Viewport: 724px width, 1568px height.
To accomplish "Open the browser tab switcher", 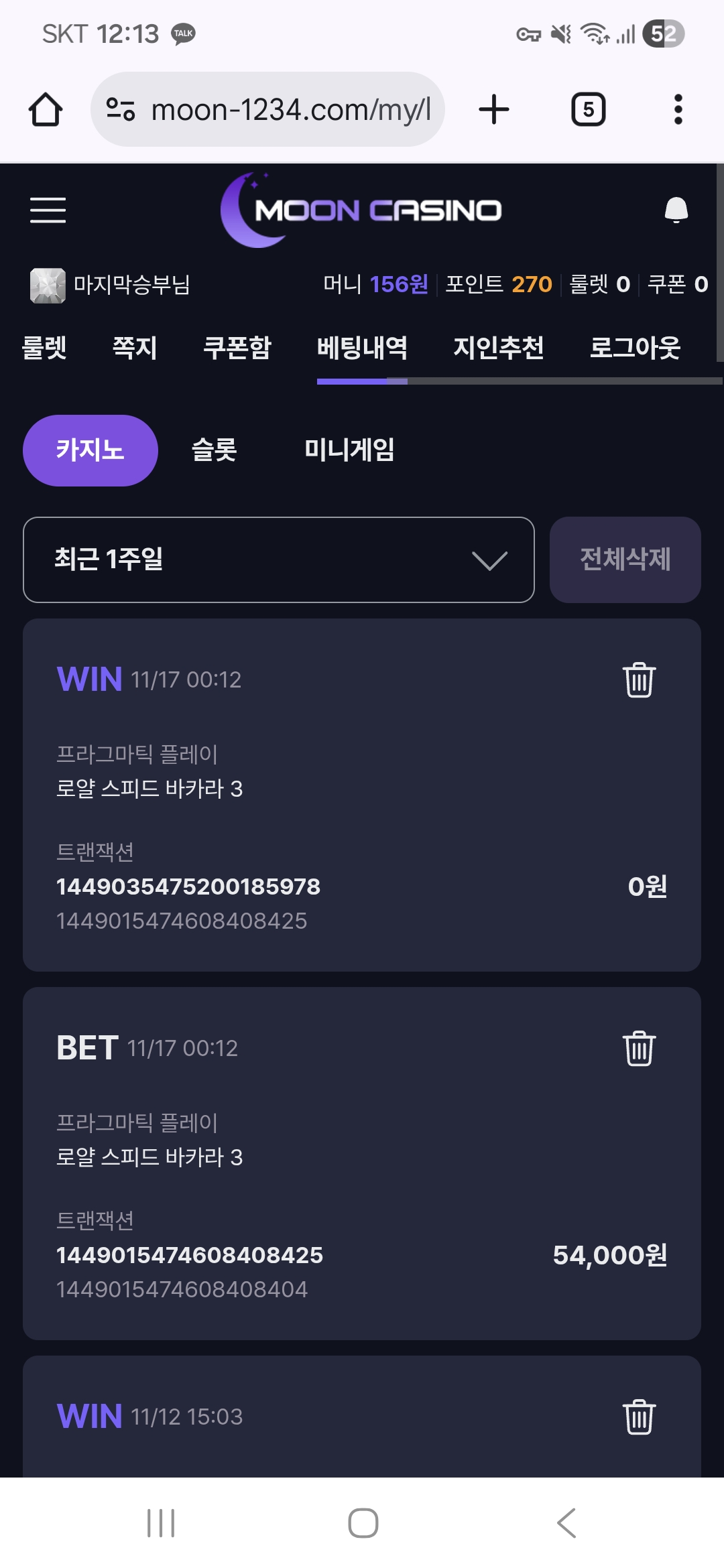I will coord(588,109).
